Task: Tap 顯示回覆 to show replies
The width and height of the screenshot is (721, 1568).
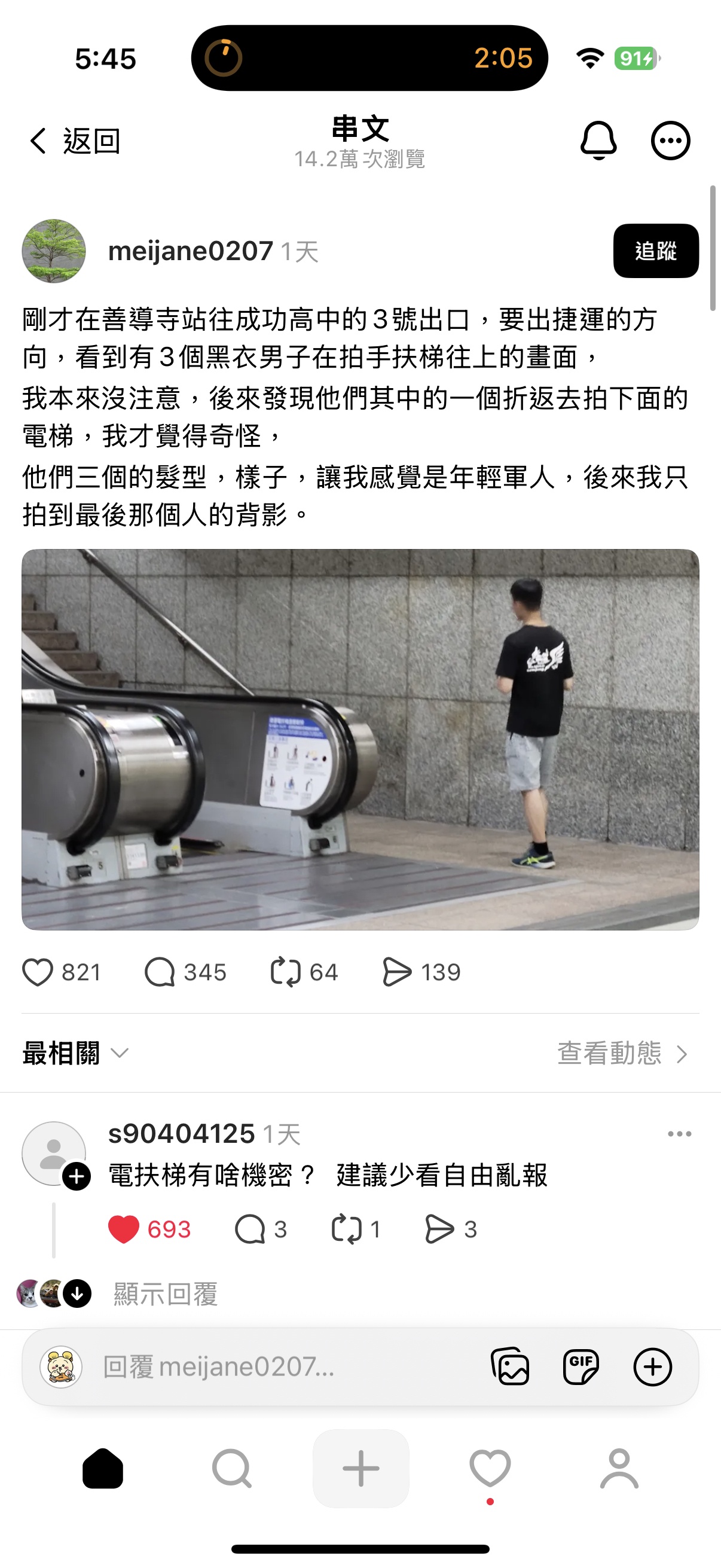Action: (x=165, y=1294)
